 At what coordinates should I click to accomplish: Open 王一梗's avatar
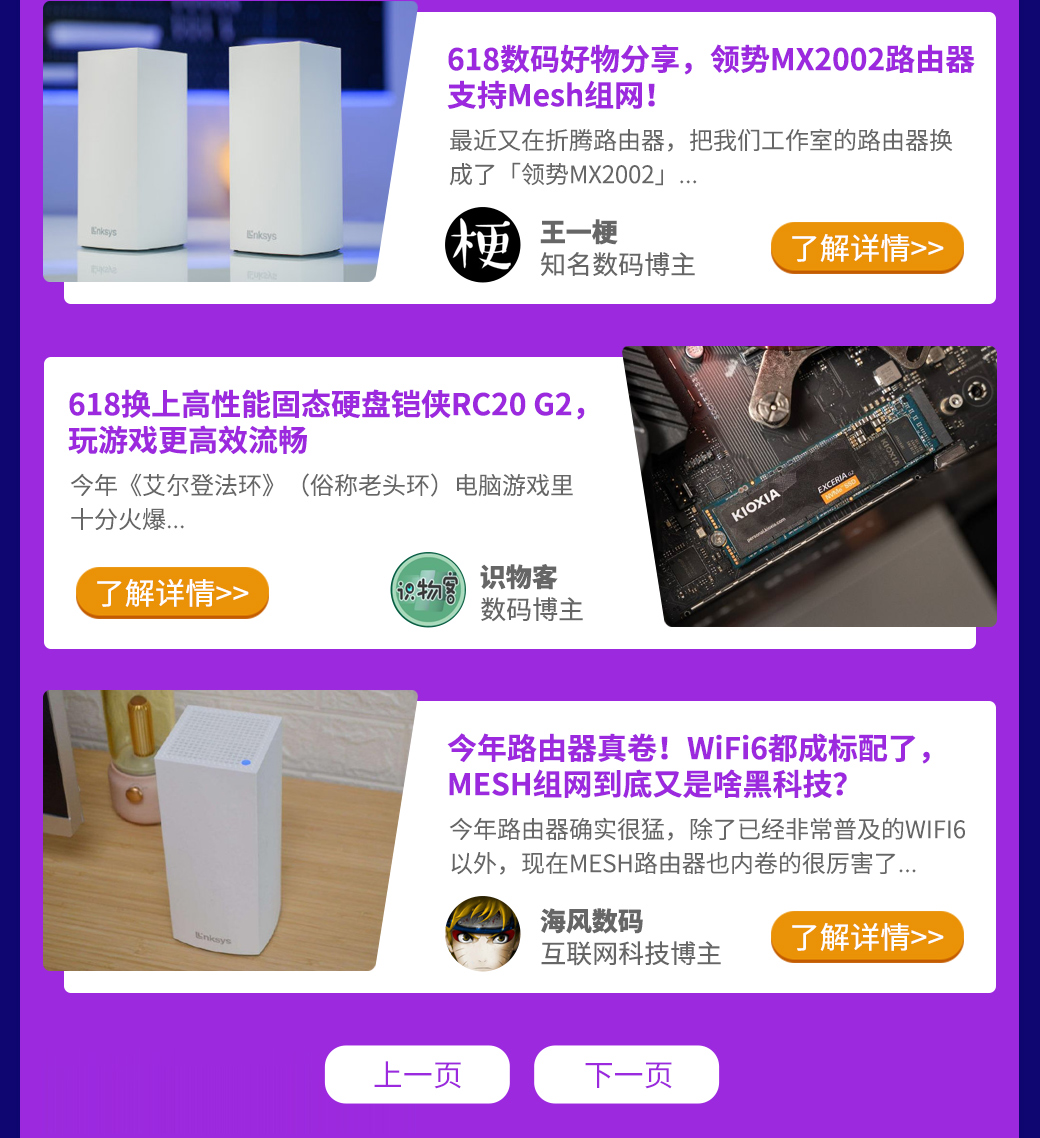coord(483,245)
